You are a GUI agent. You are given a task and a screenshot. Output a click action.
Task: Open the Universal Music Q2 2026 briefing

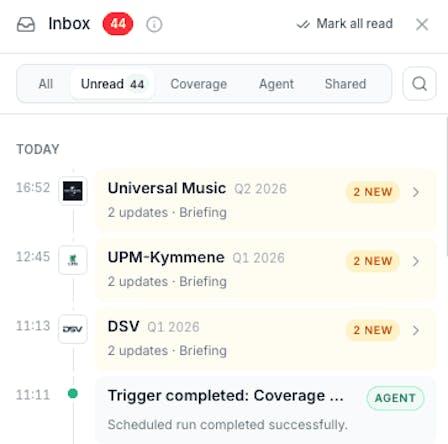click(266, 200)
